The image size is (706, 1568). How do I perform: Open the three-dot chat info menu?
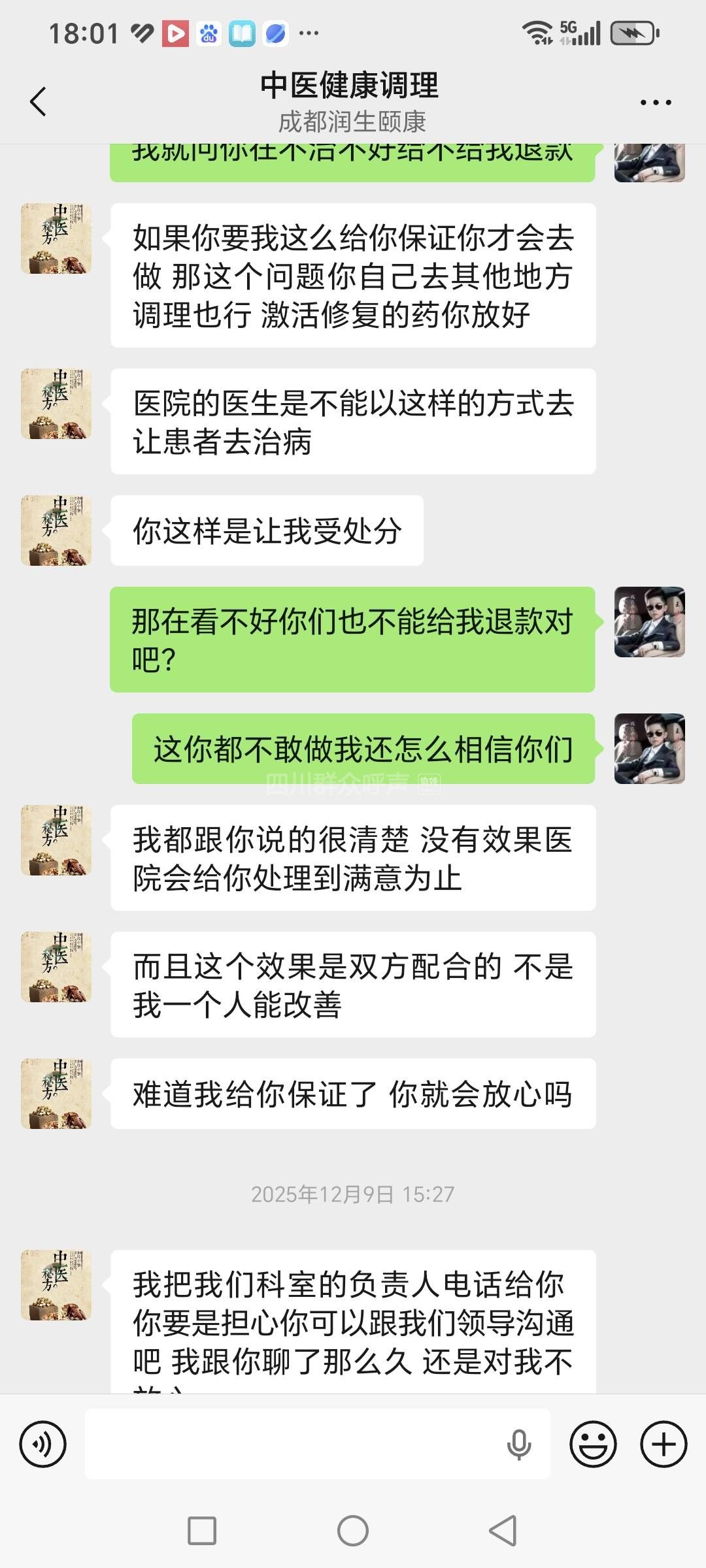tap(655, 103)
